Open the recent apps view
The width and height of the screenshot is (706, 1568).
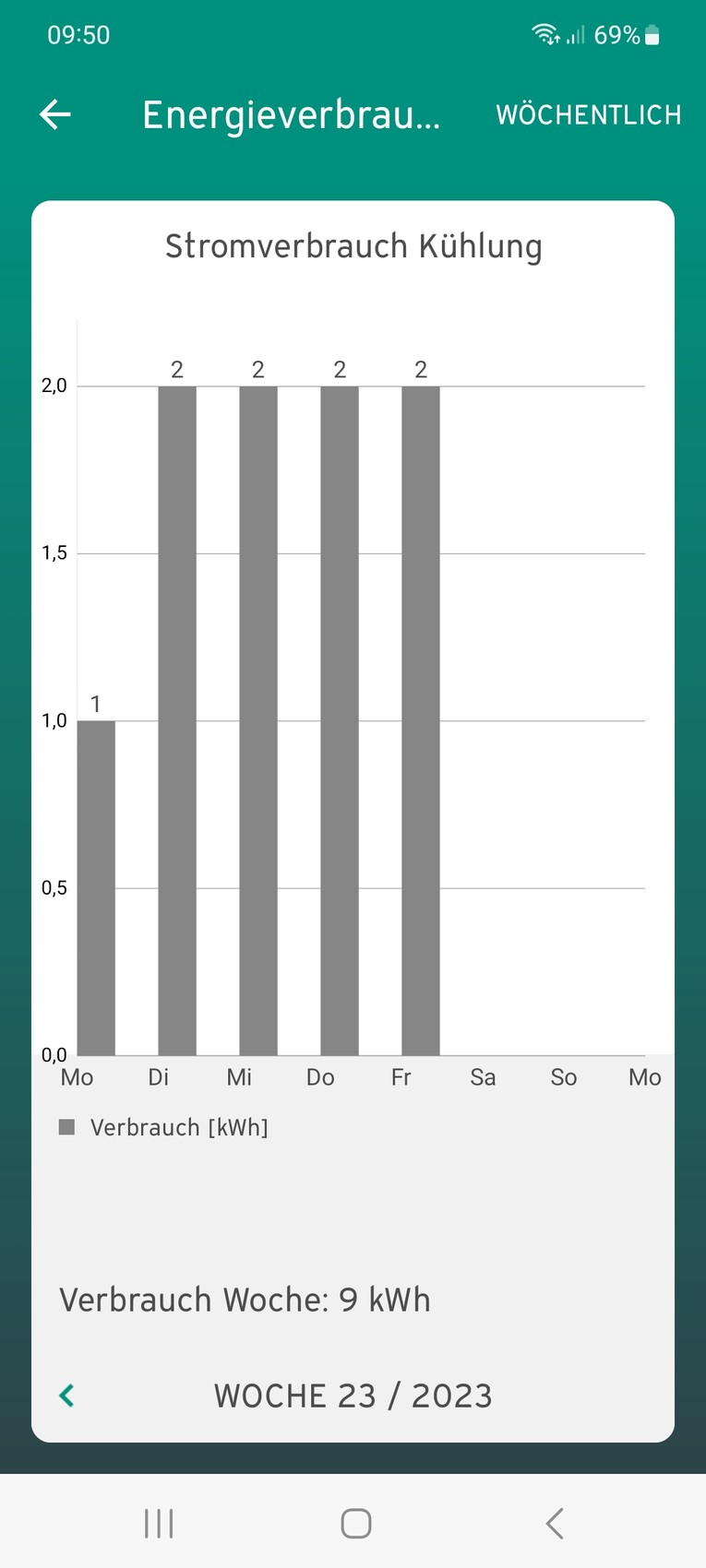159,1523
